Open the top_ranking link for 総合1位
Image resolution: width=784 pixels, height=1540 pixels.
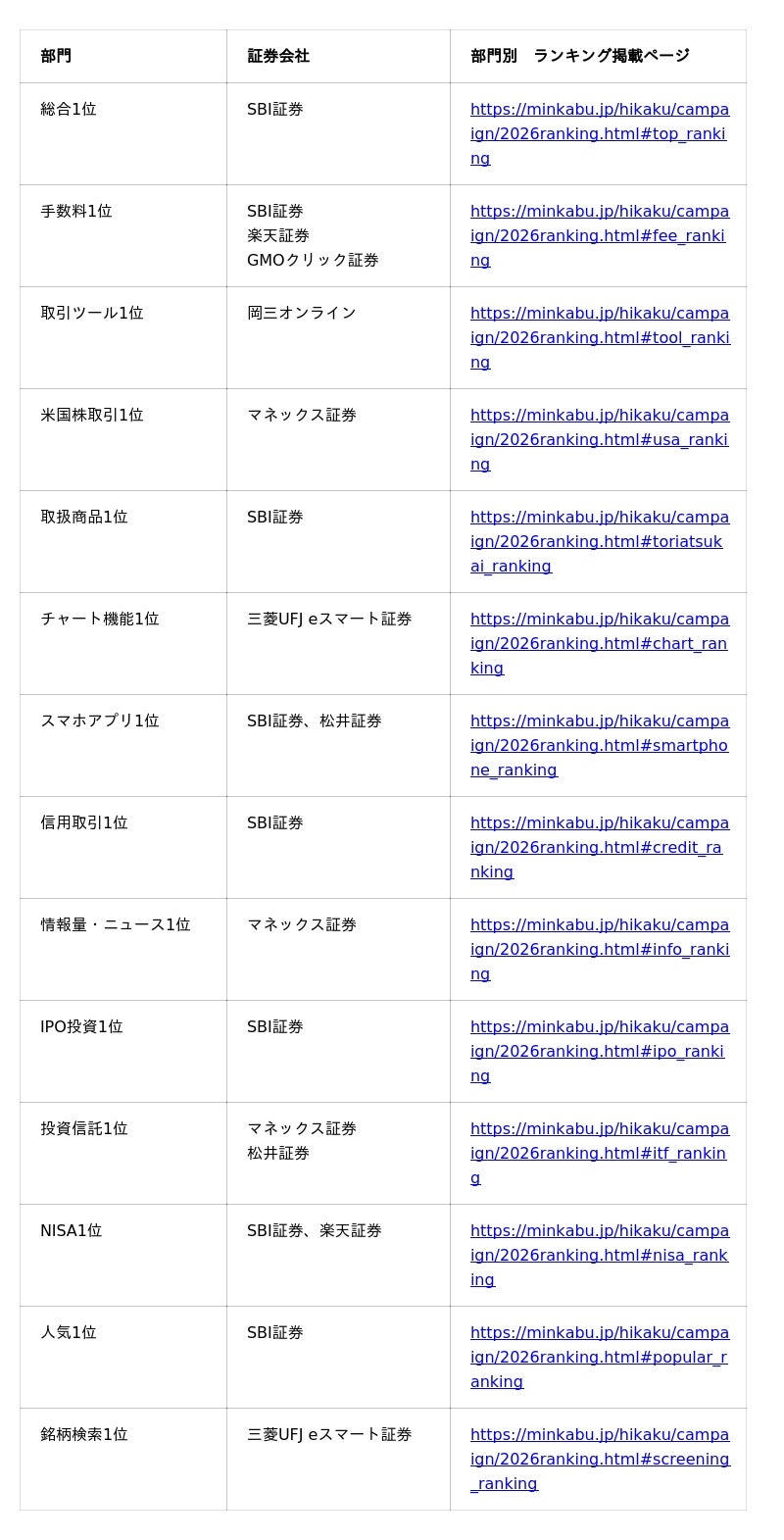[x=598, y=133]
